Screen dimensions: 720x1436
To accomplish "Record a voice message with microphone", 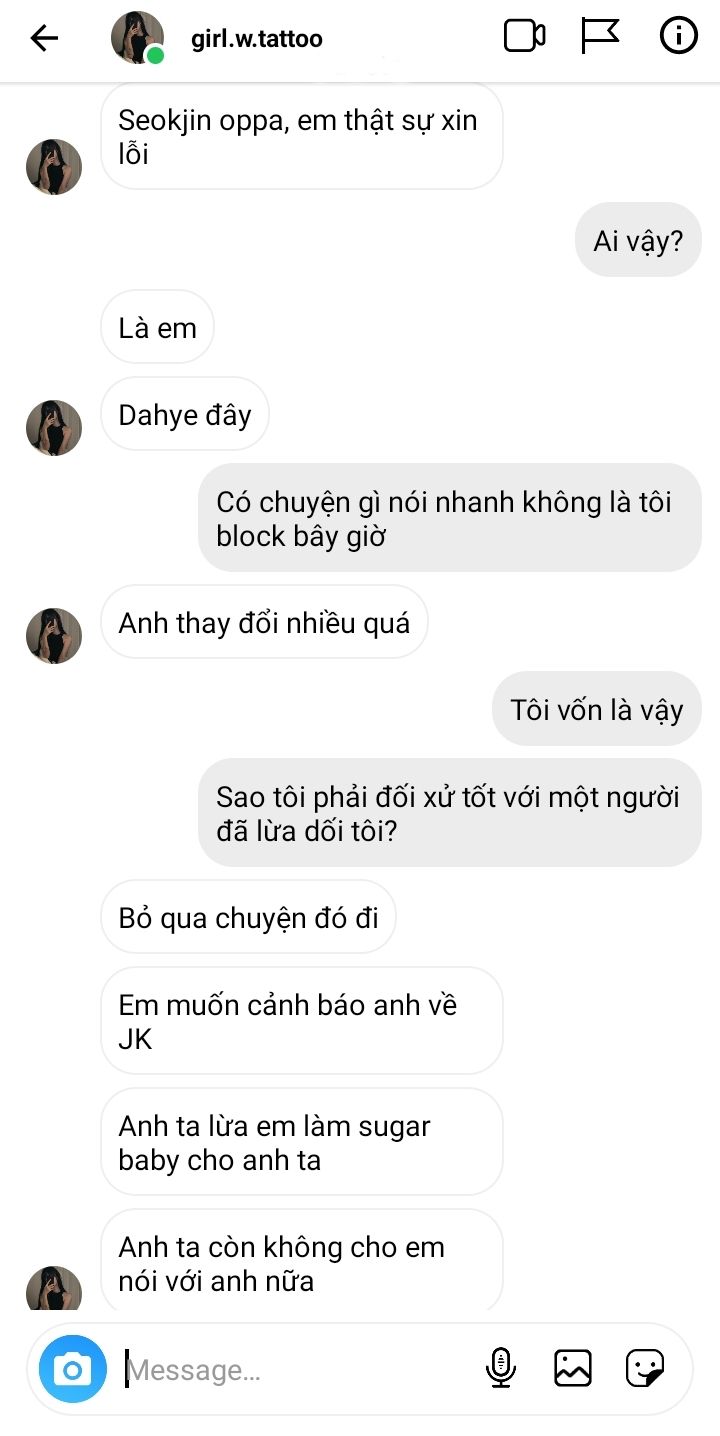I will coord(501,1368).
